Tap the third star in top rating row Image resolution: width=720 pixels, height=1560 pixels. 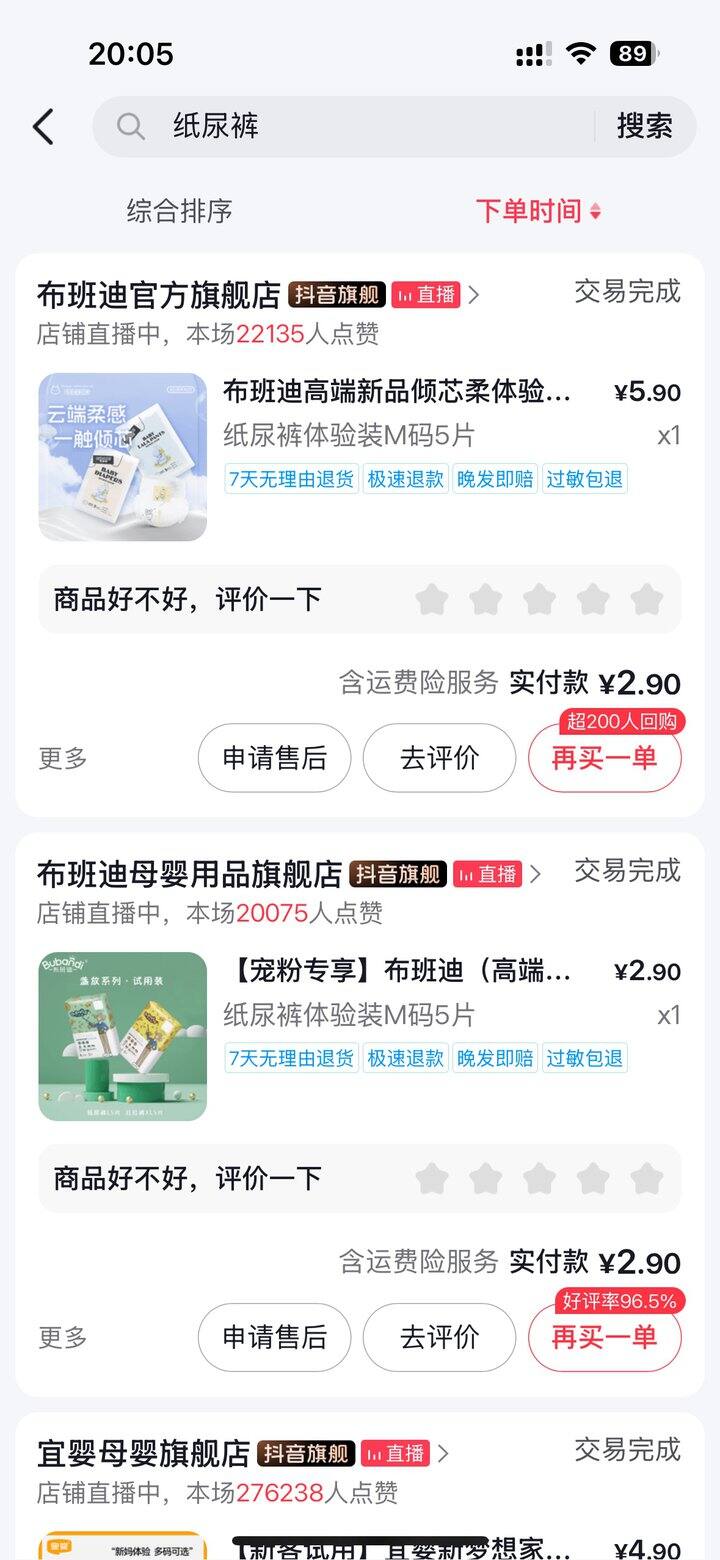click(x=540, y=598)
